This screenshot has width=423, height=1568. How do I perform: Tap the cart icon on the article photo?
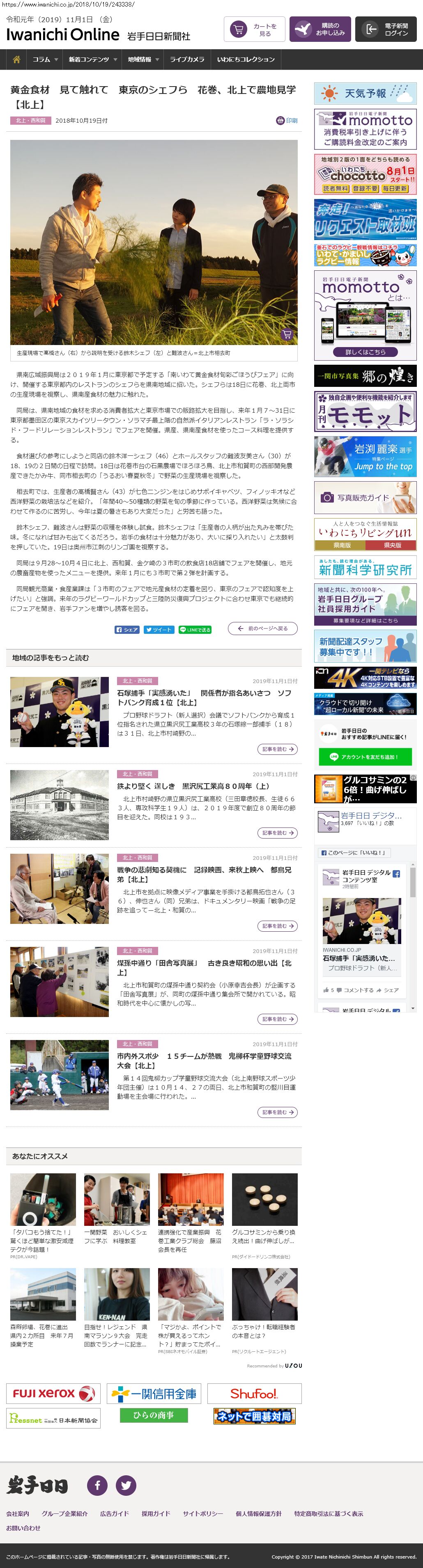287,334
